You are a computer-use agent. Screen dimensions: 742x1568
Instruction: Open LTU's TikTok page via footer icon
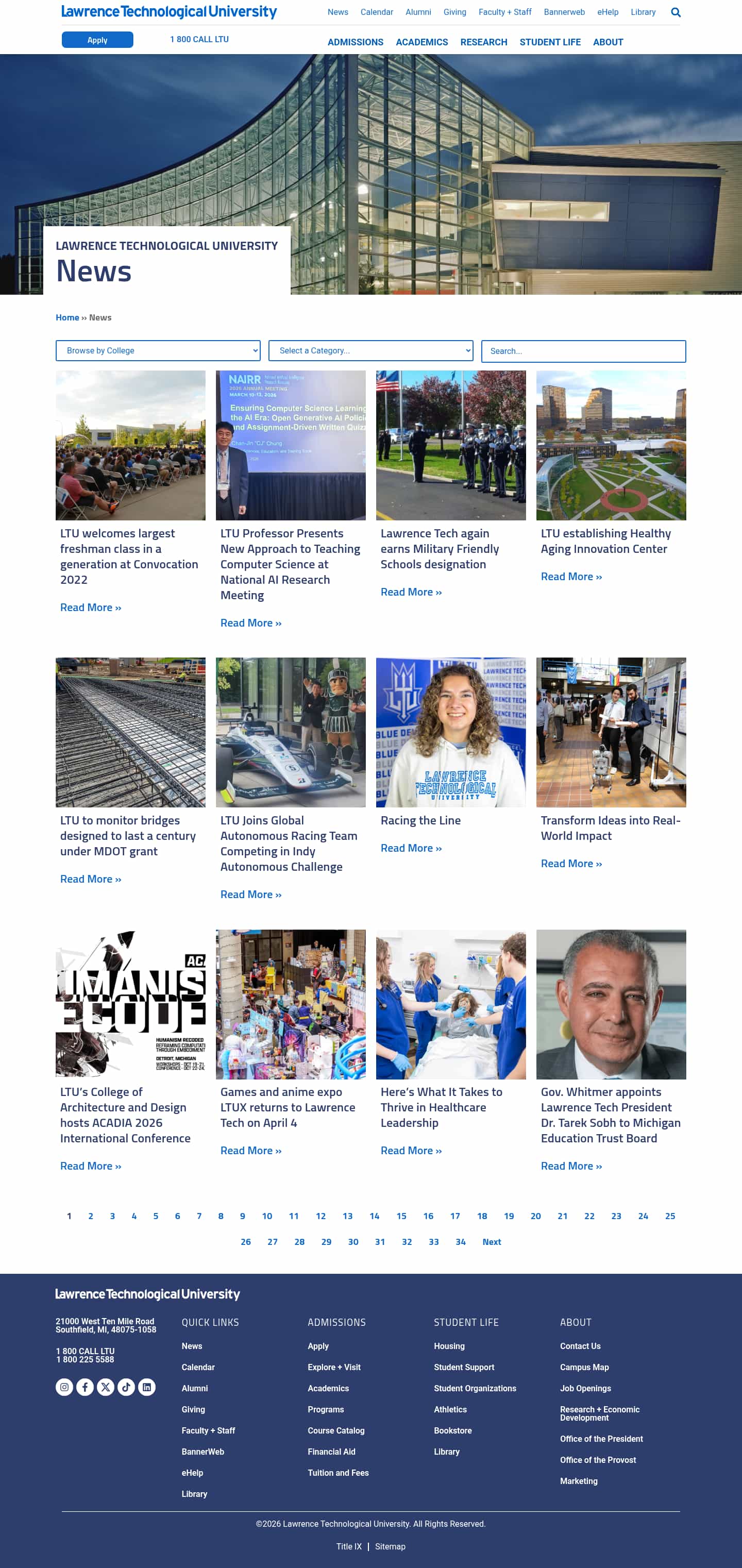[126, 1387]
